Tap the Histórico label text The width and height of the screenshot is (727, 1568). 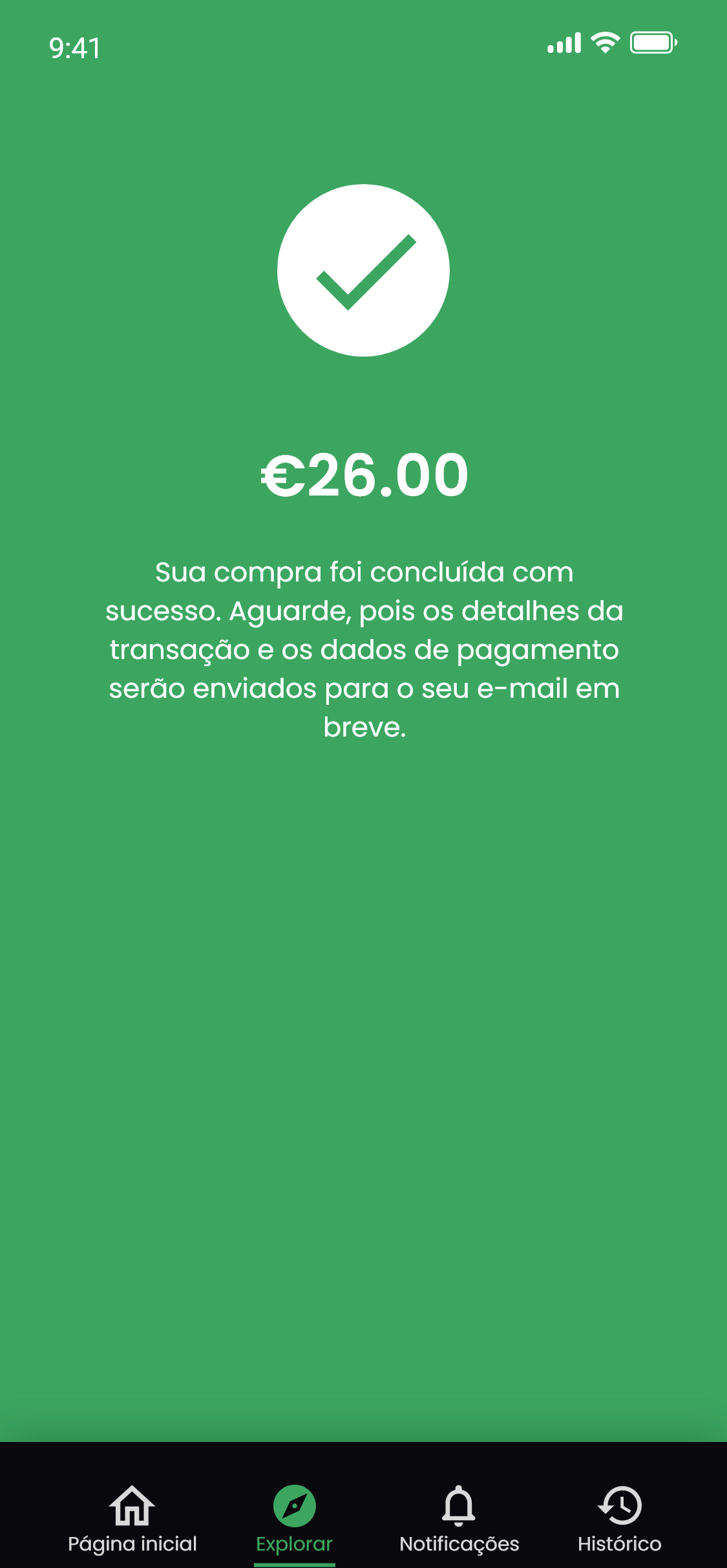tap(620, 1543)
